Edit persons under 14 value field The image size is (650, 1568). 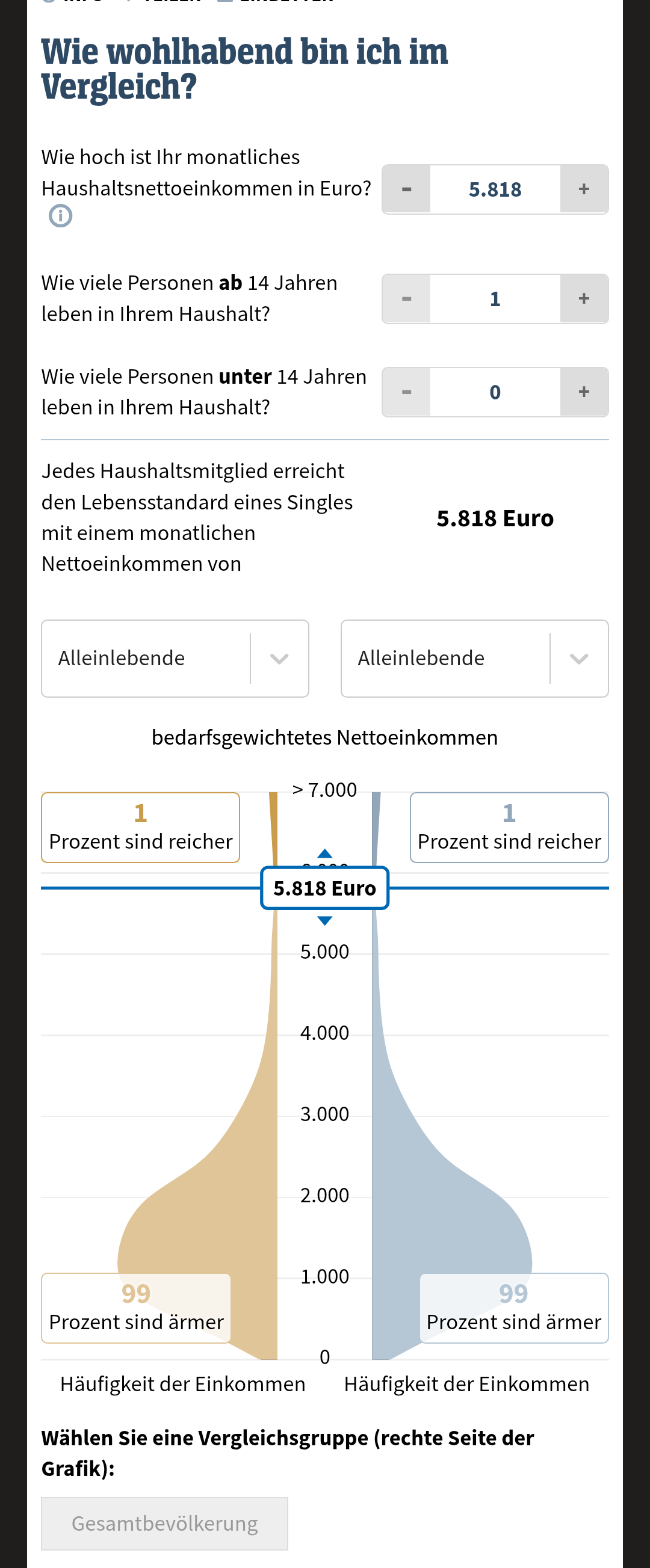[x=495, y=392]
